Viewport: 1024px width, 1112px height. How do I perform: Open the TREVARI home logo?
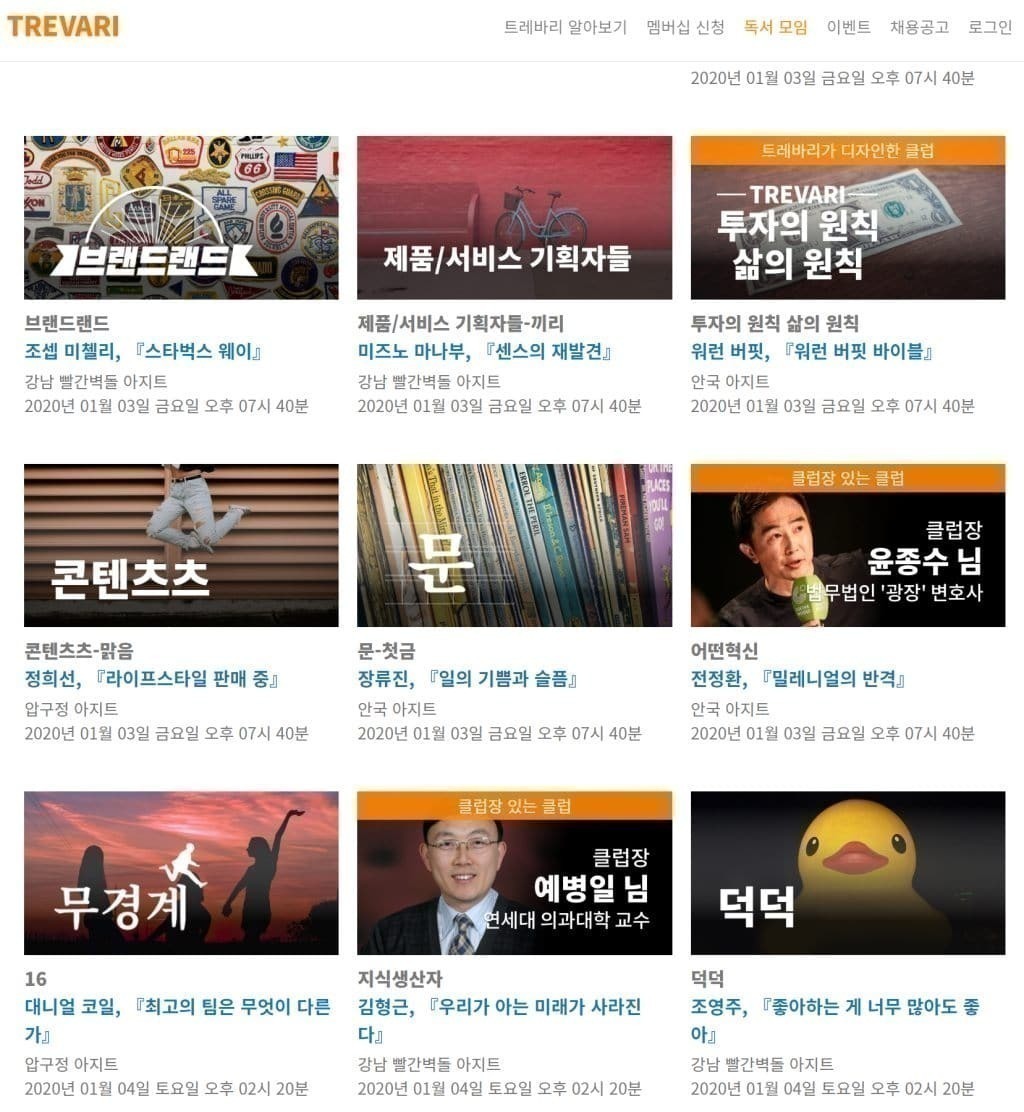[63, 26]
